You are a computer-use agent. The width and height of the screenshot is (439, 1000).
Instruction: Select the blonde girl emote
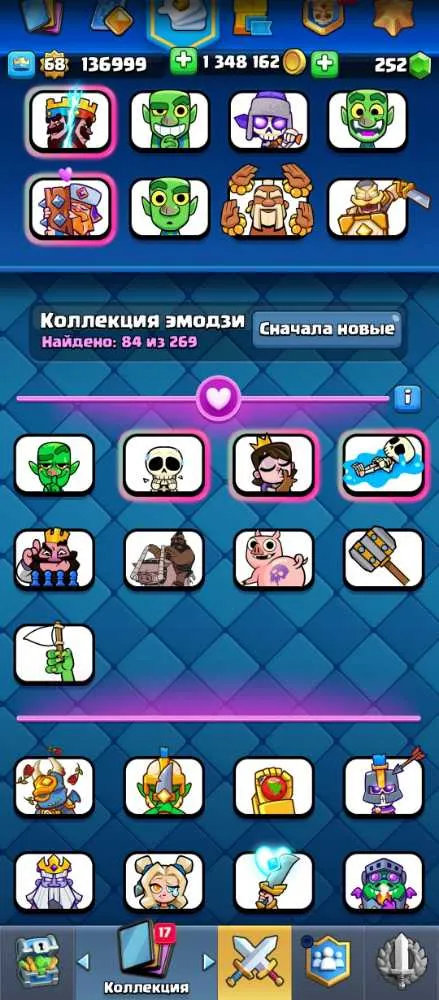coord(164,882)
